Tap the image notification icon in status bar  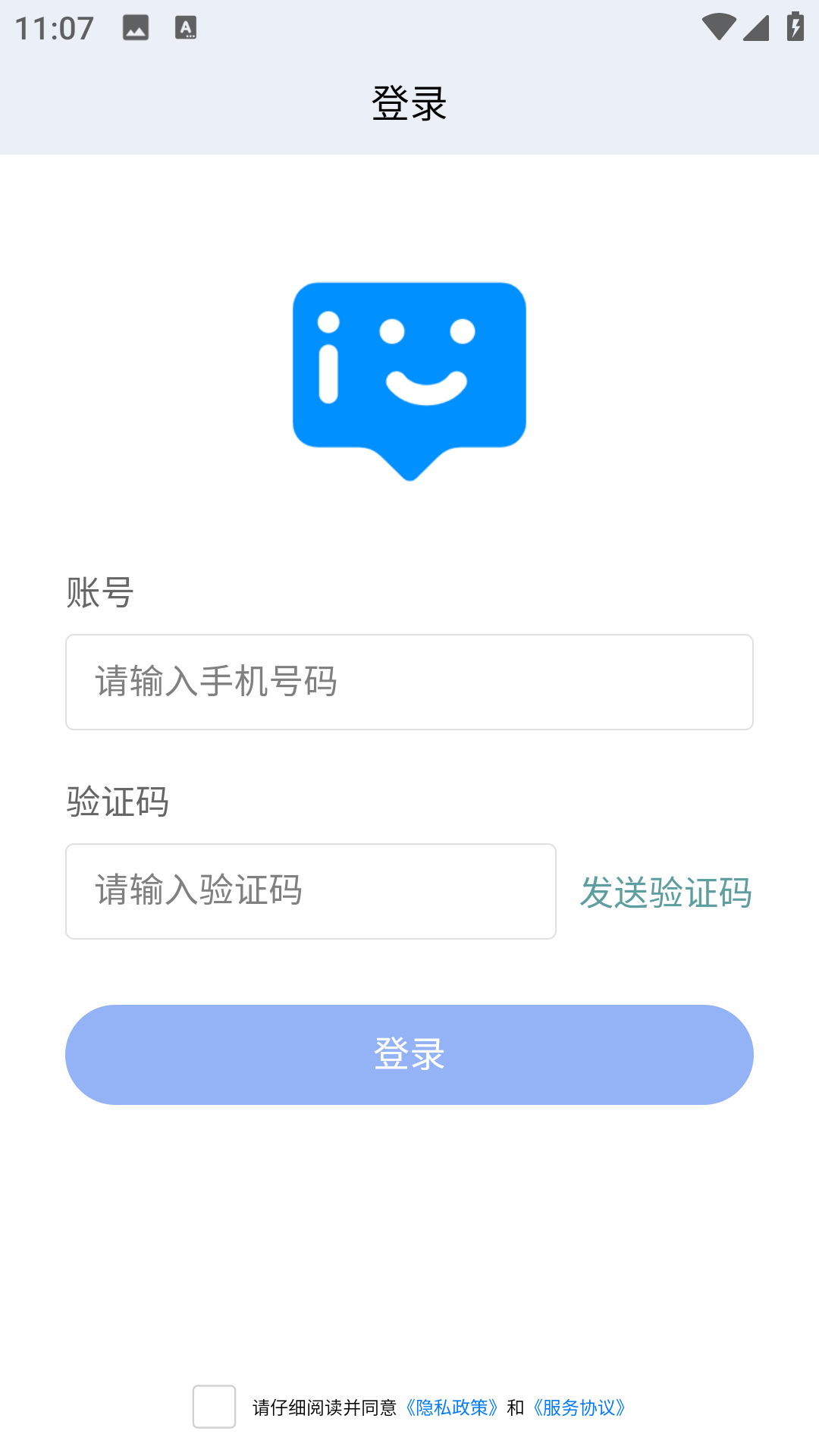(135, 27)
